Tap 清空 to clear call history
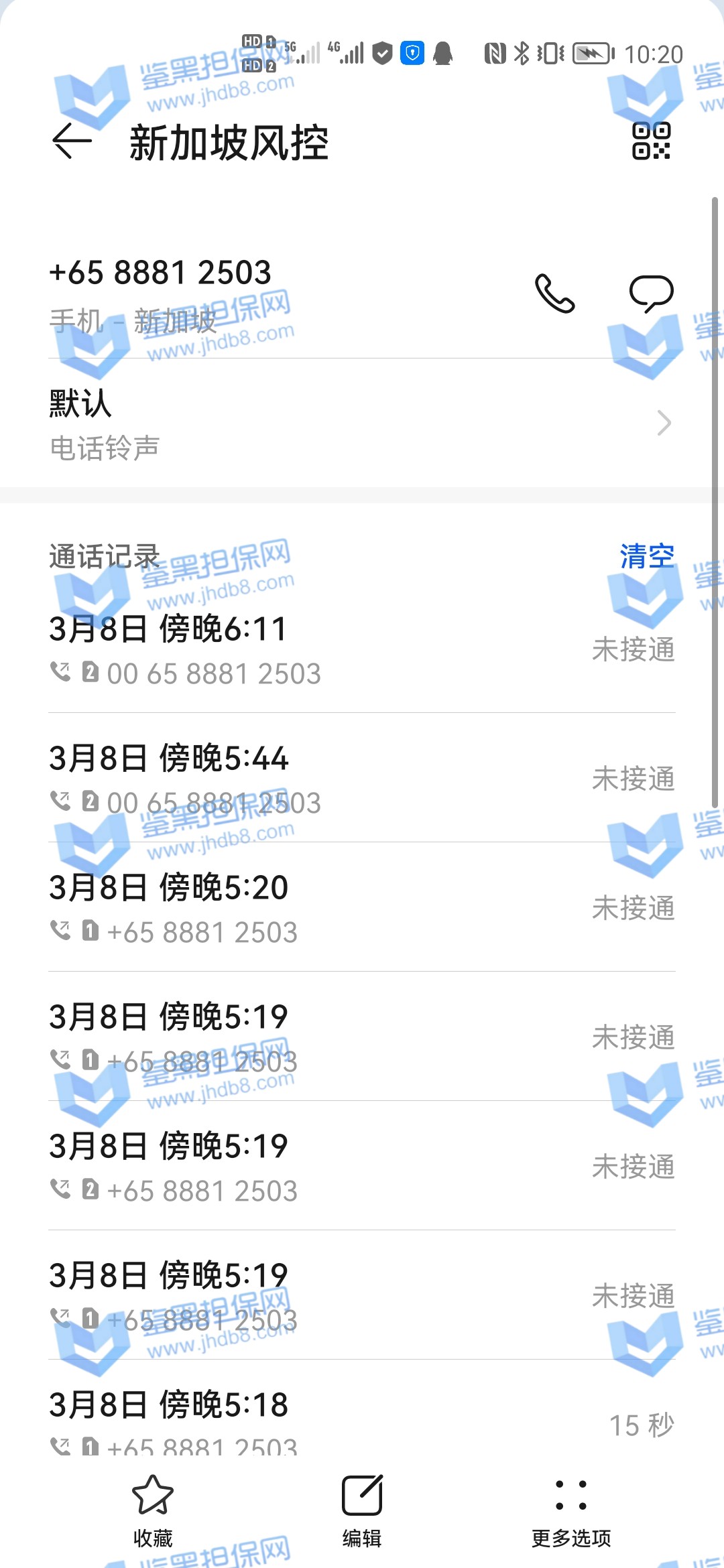 point(646,556)
